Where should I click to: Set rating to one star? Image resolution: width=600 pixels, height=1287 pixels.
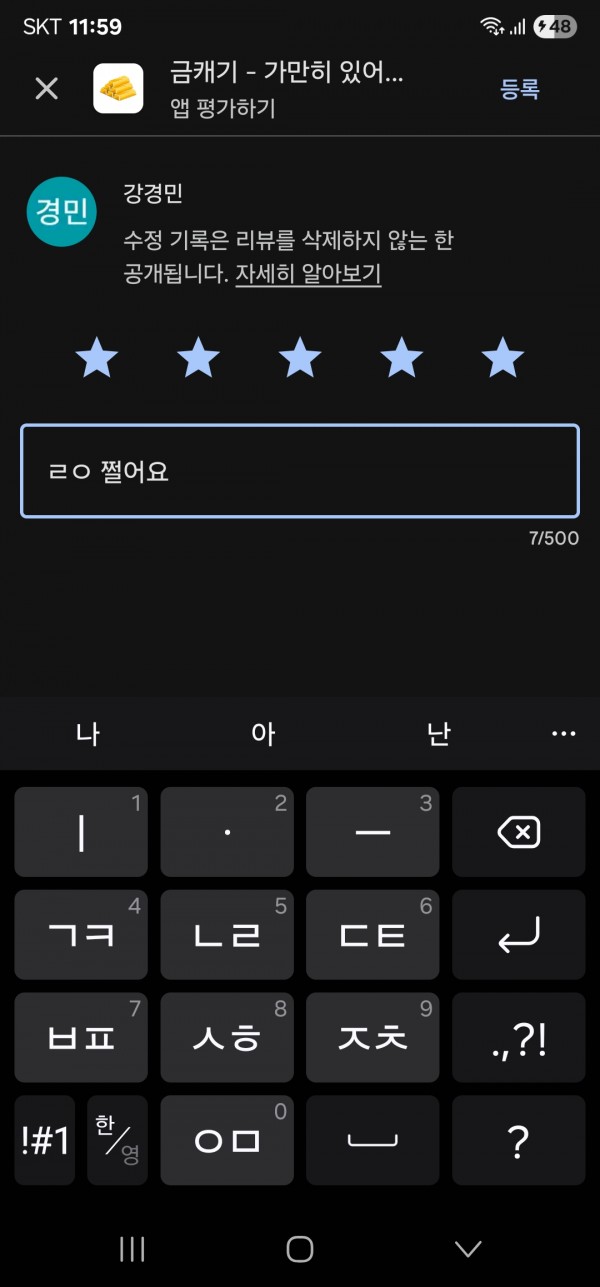point(97,357)
